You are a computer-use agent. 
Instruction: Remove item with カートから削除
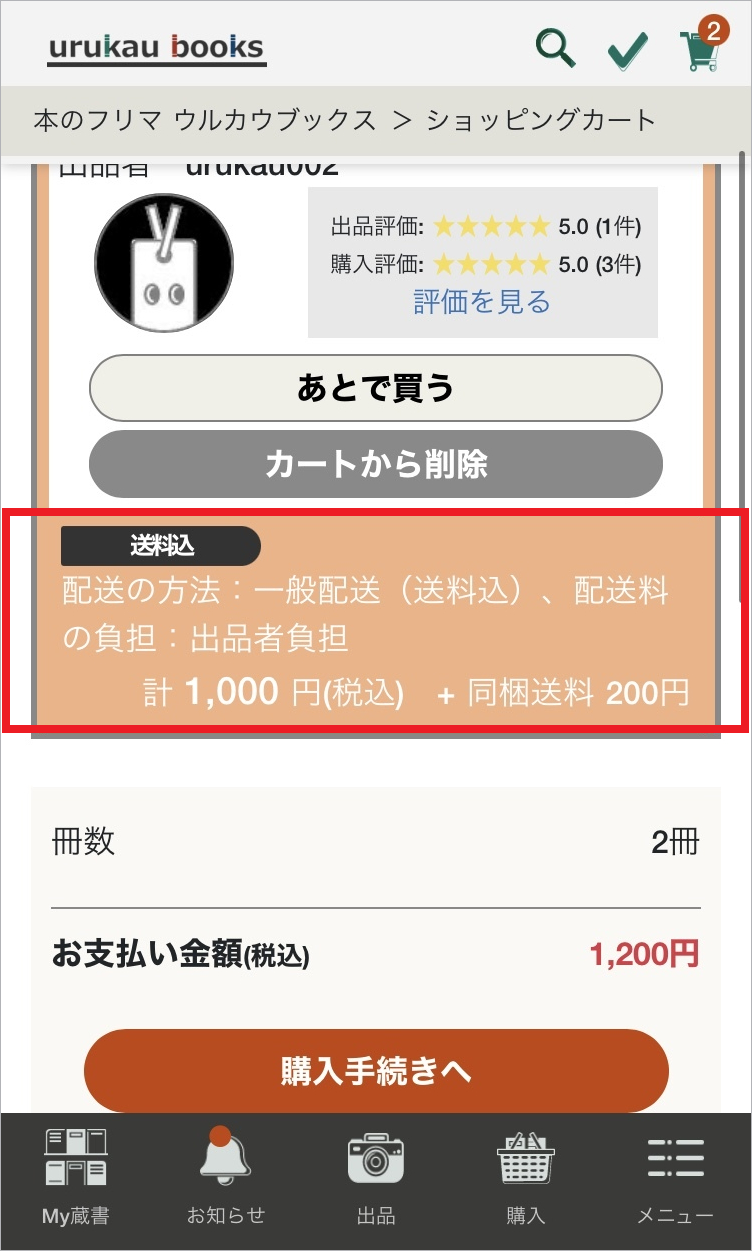376,464
